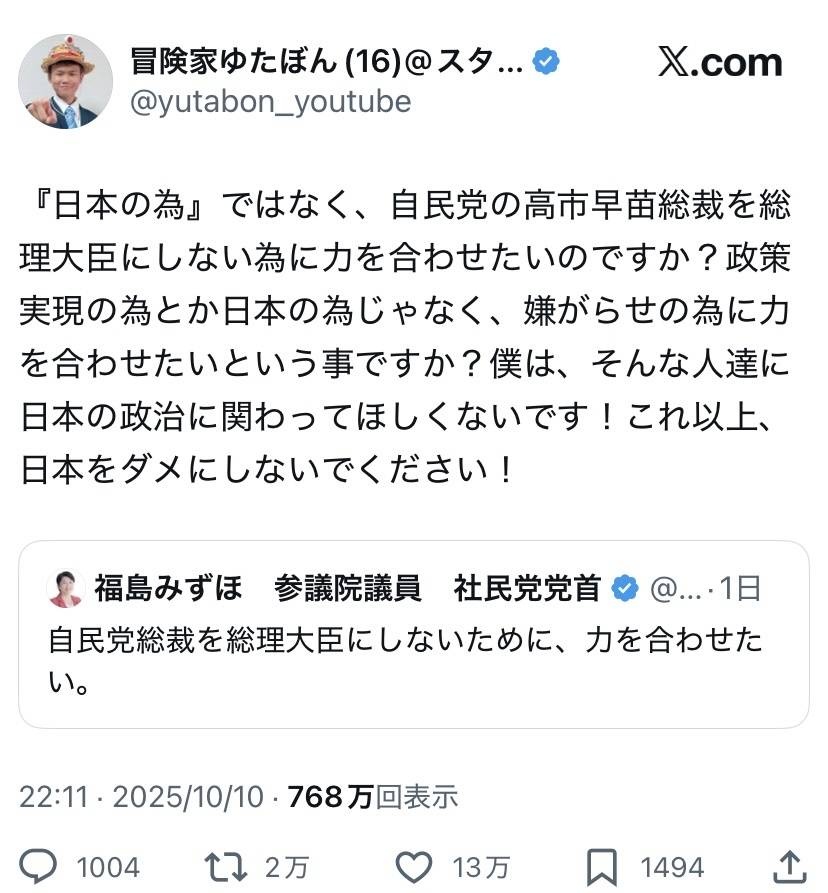Like the post with the heart icon

pos(413,865)
